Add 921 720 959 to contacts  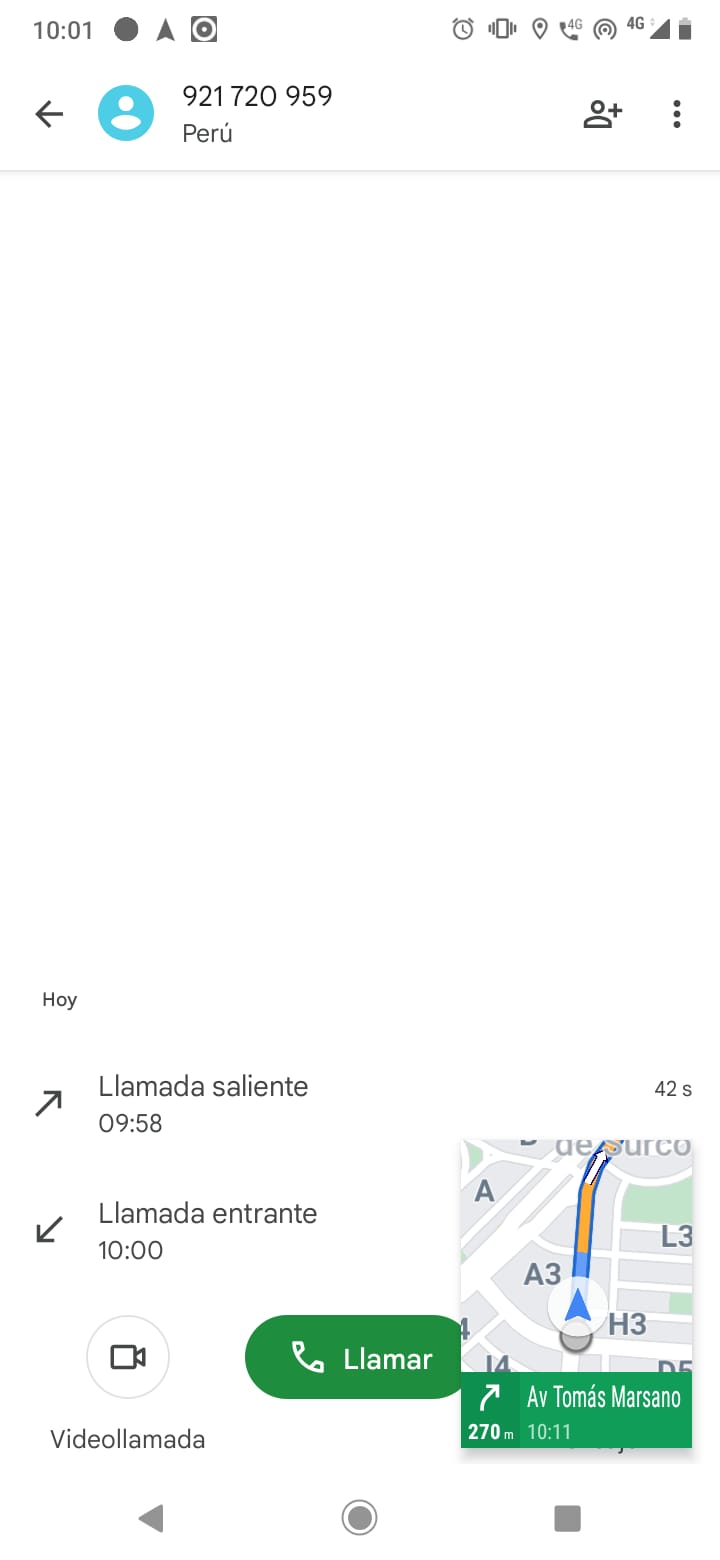click(603, 114)
